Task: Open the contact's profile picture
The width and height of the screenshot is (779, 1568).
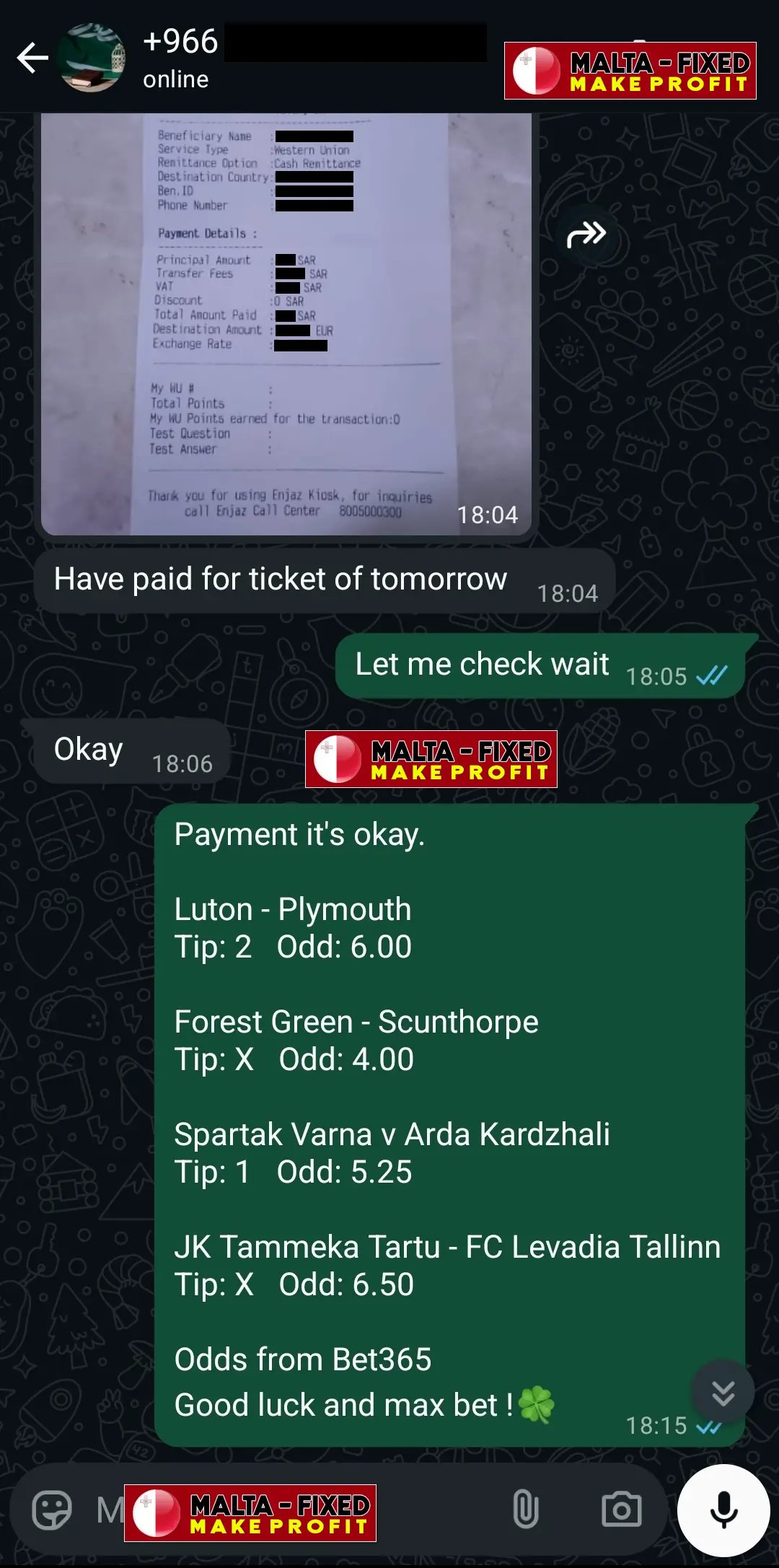Action: [92, 58]
